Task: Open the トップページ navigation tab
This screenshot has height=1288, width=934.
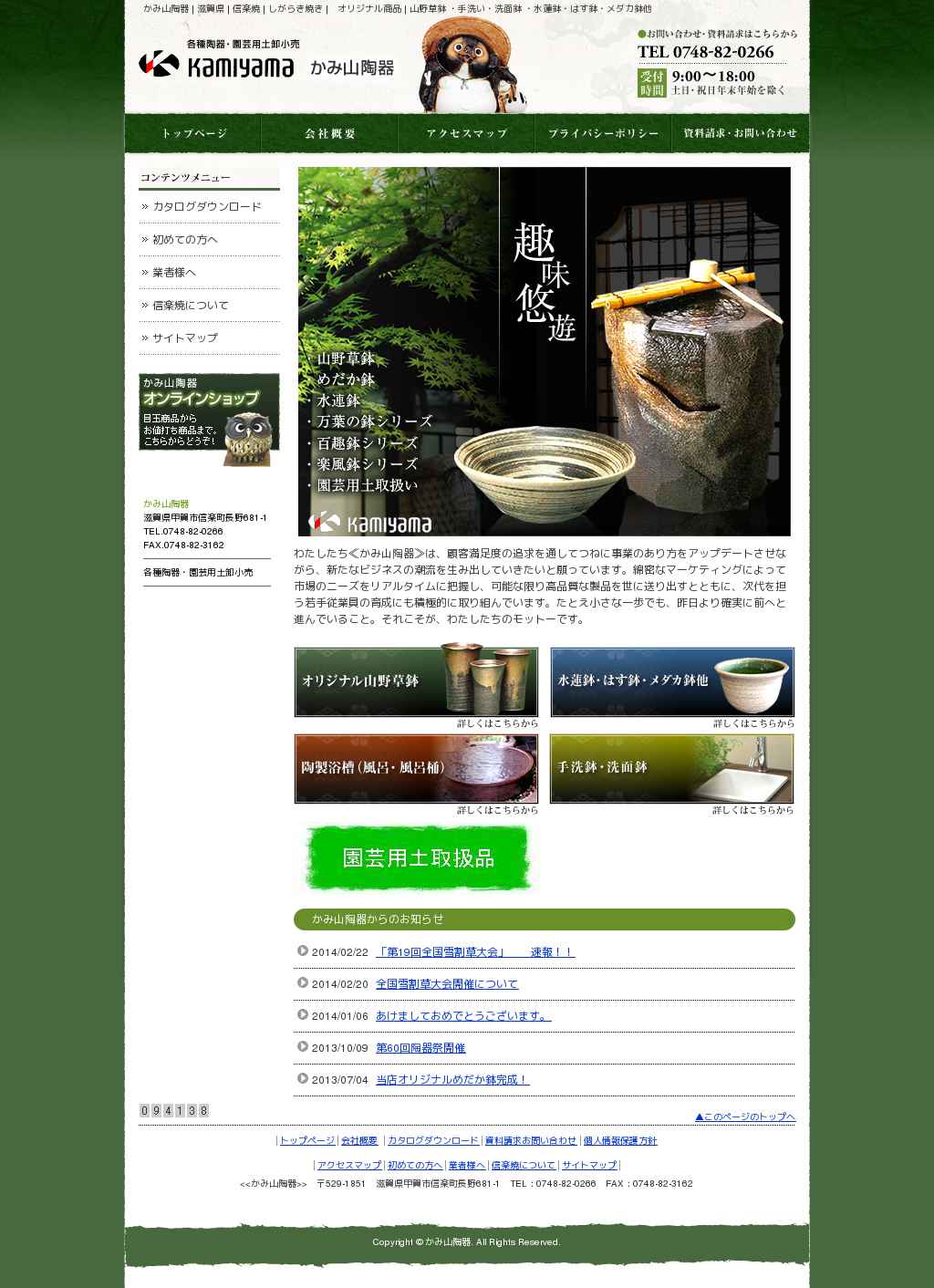Action: click(x=193, y=133)
